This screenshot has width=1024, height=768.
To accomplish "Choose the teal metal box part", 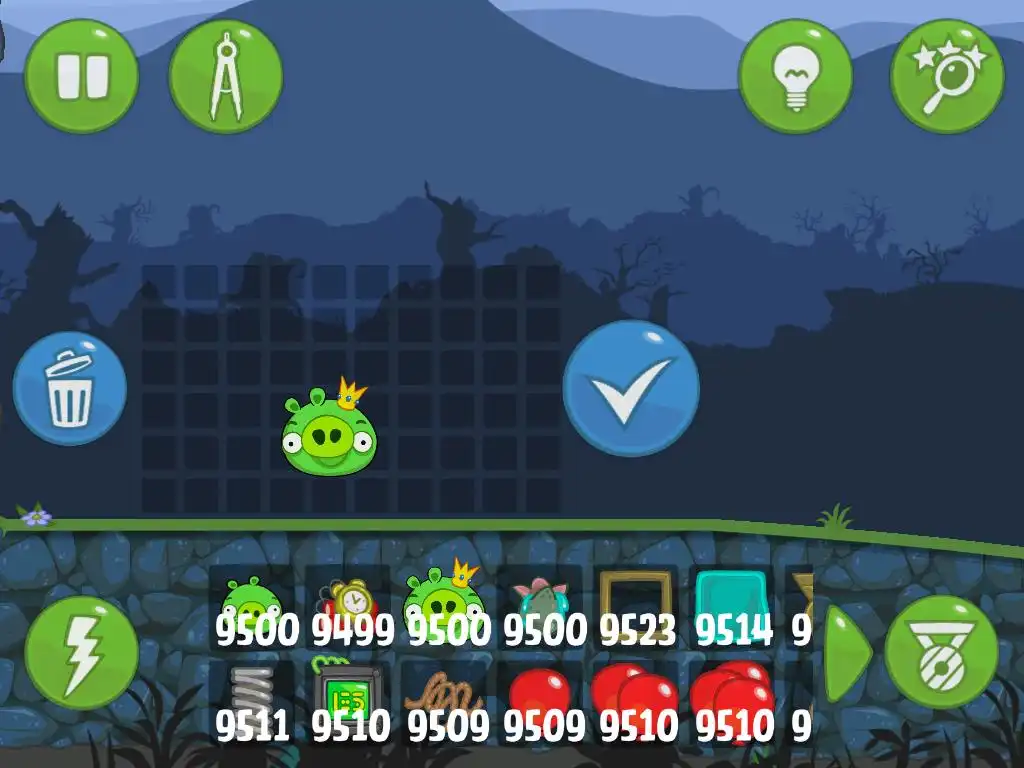I will [731, 598].
